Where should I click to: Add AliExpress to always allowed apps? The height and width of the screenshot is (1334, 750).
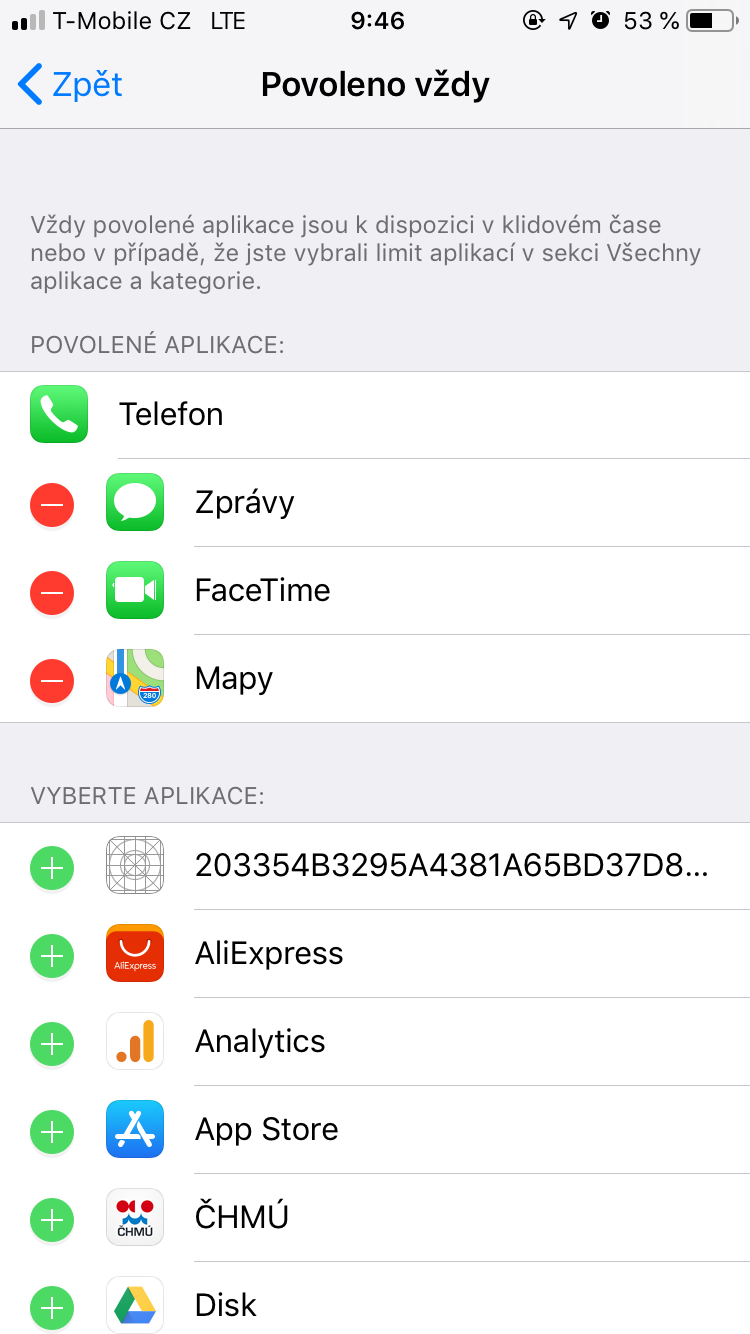(x=52, y=956)
